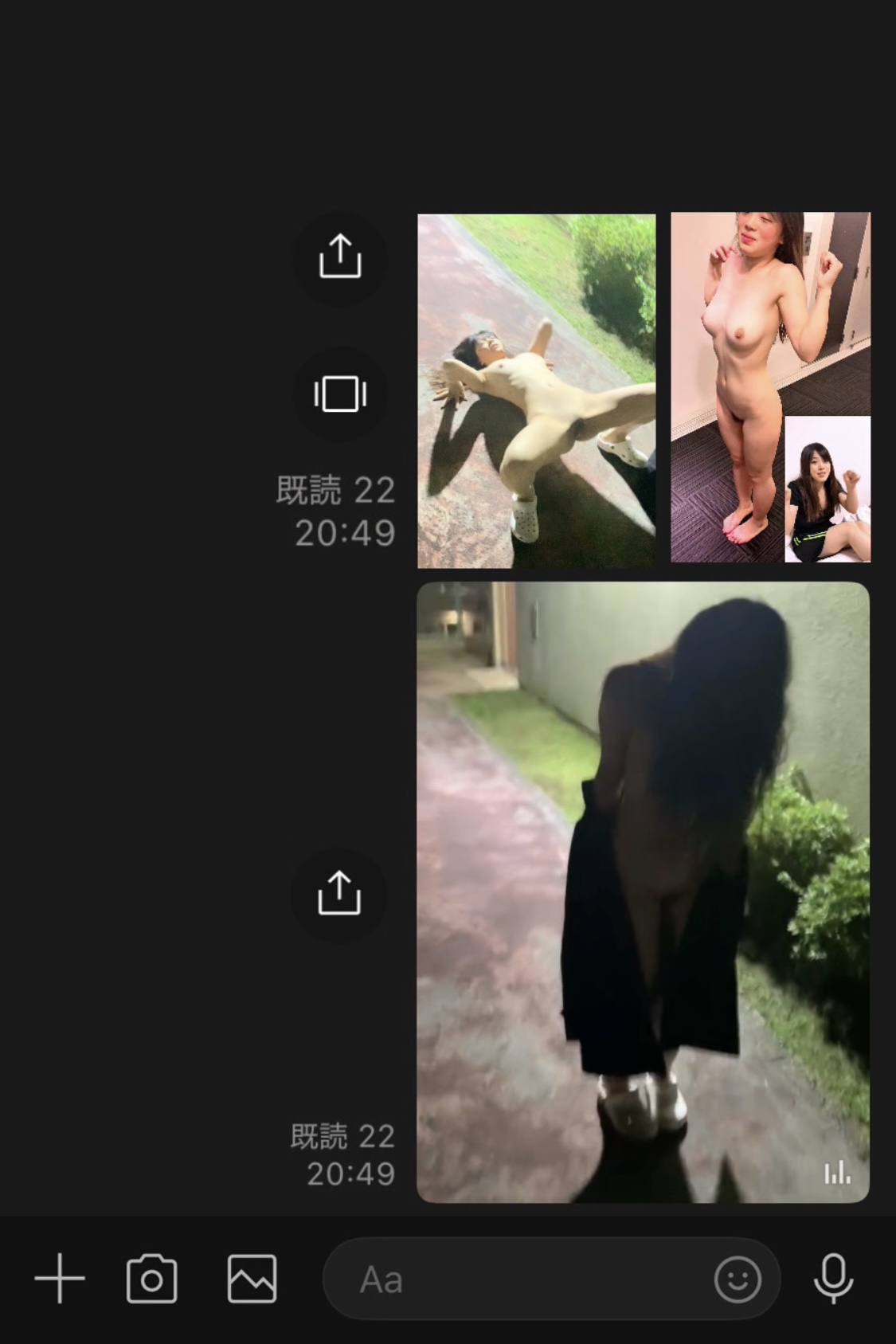Screen dimensions: 896x1344
Task: Open the photo gallery picker
Action: click(252, 1279)
